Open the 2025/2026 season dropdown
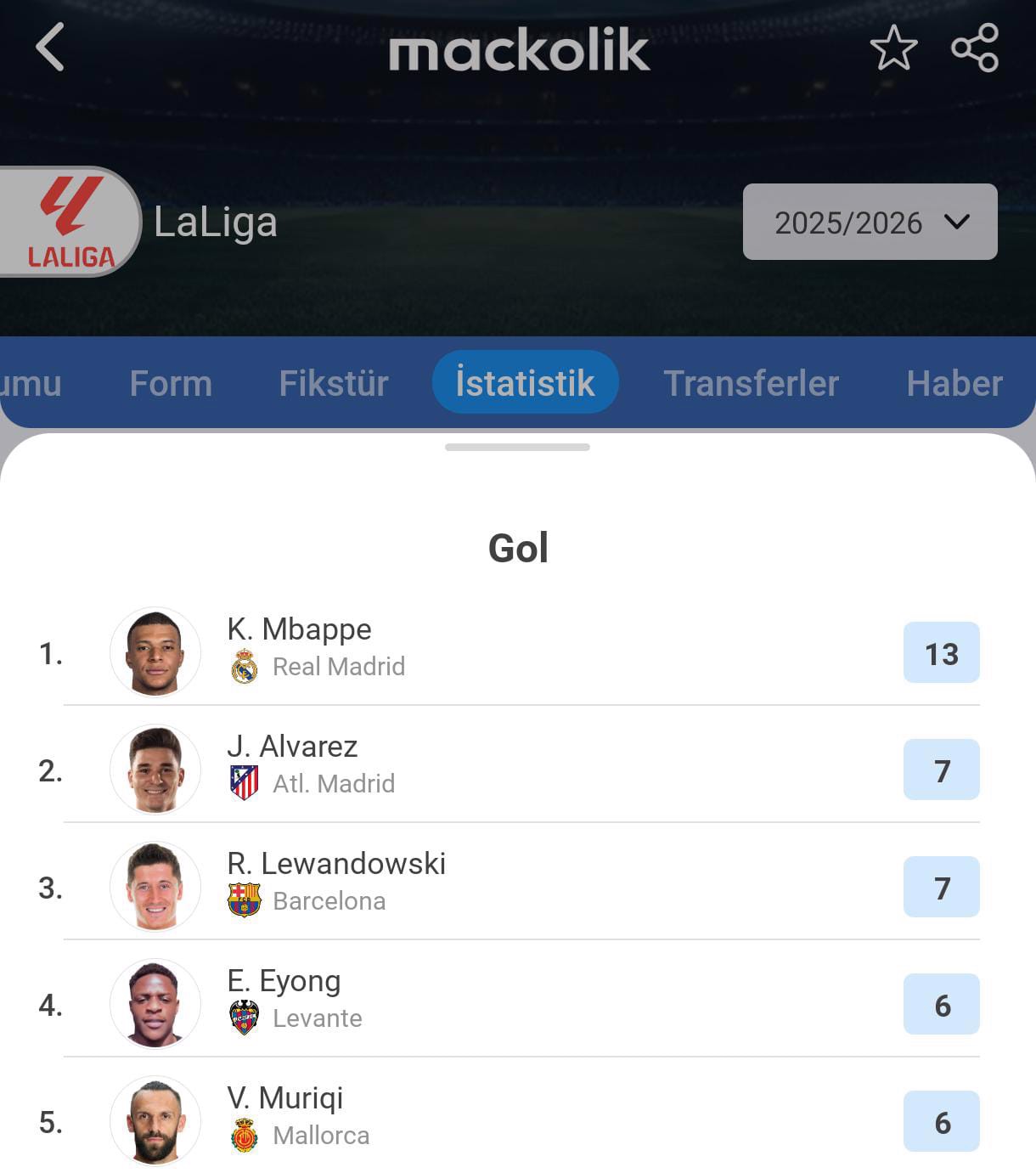 click(x=870, y=222)
